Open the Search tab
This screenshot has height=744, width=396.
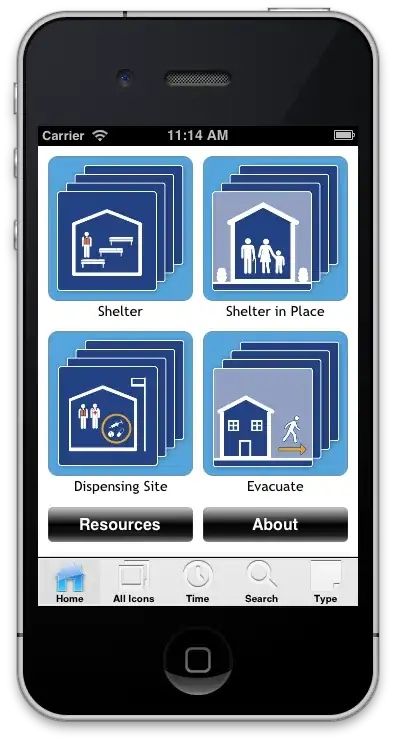click(261, 582)
